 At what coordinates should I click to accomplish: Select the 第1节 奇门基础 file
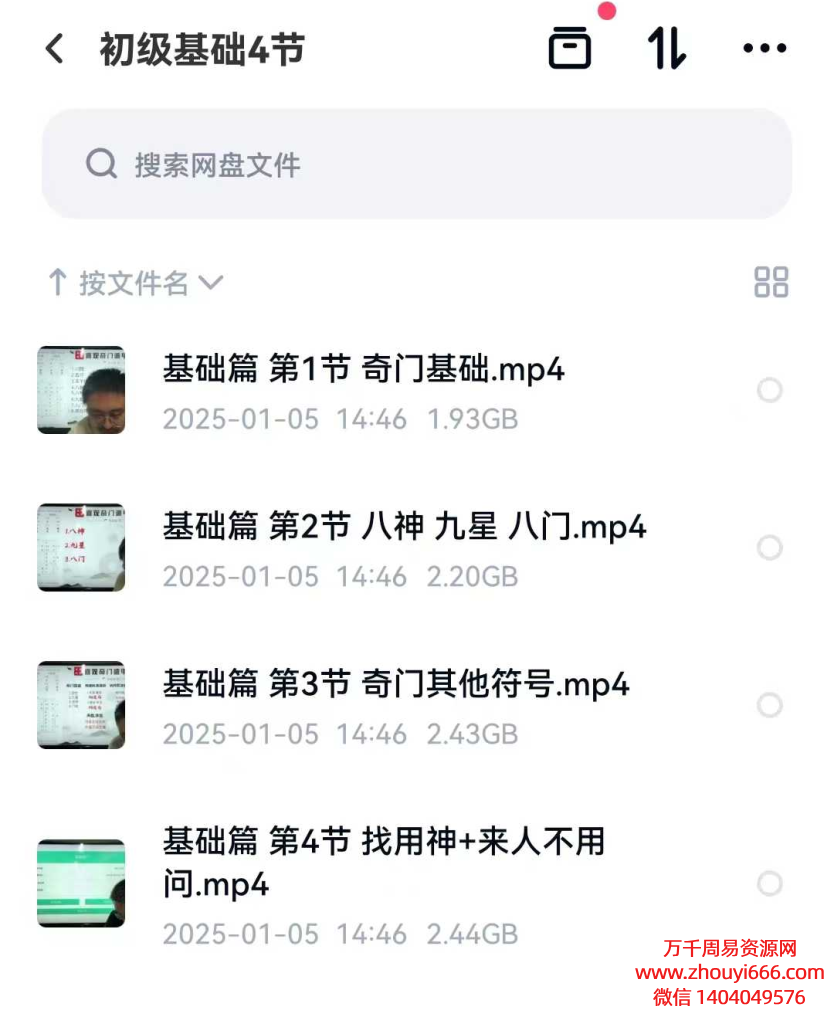pos(769,390)
